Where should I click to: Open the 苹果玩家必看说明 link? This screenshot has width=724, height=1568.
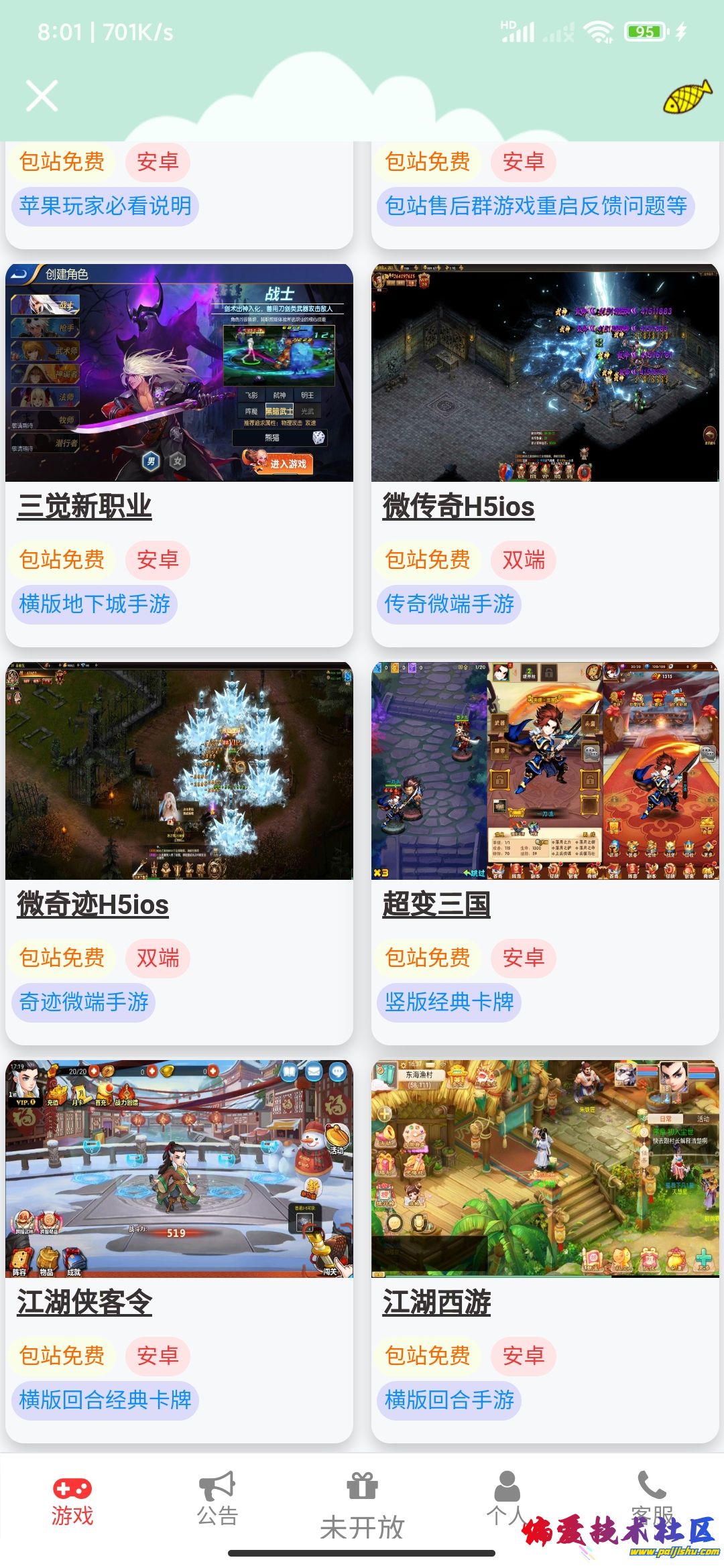(x=105, y=206)
